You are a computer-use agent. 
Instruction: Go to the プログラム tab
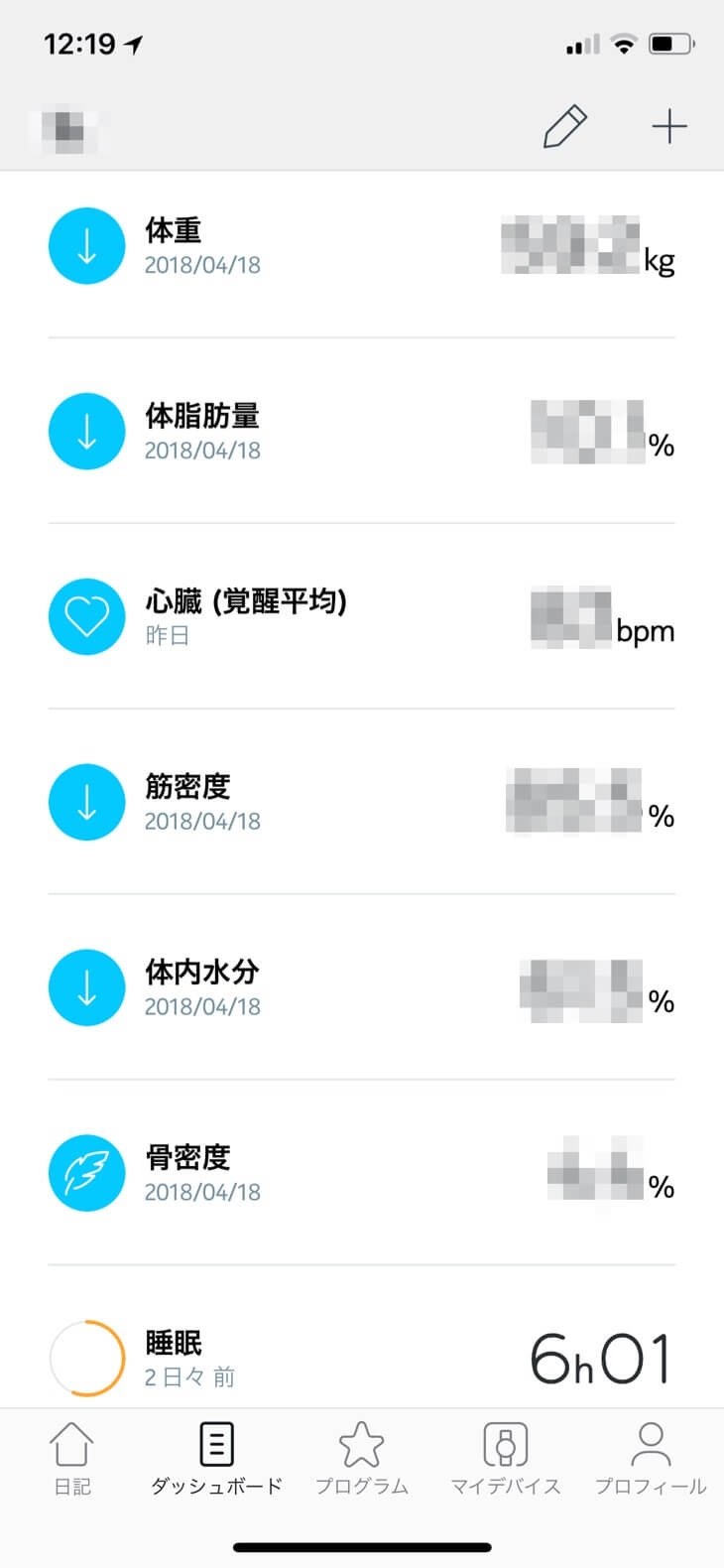coord(361,1458)
